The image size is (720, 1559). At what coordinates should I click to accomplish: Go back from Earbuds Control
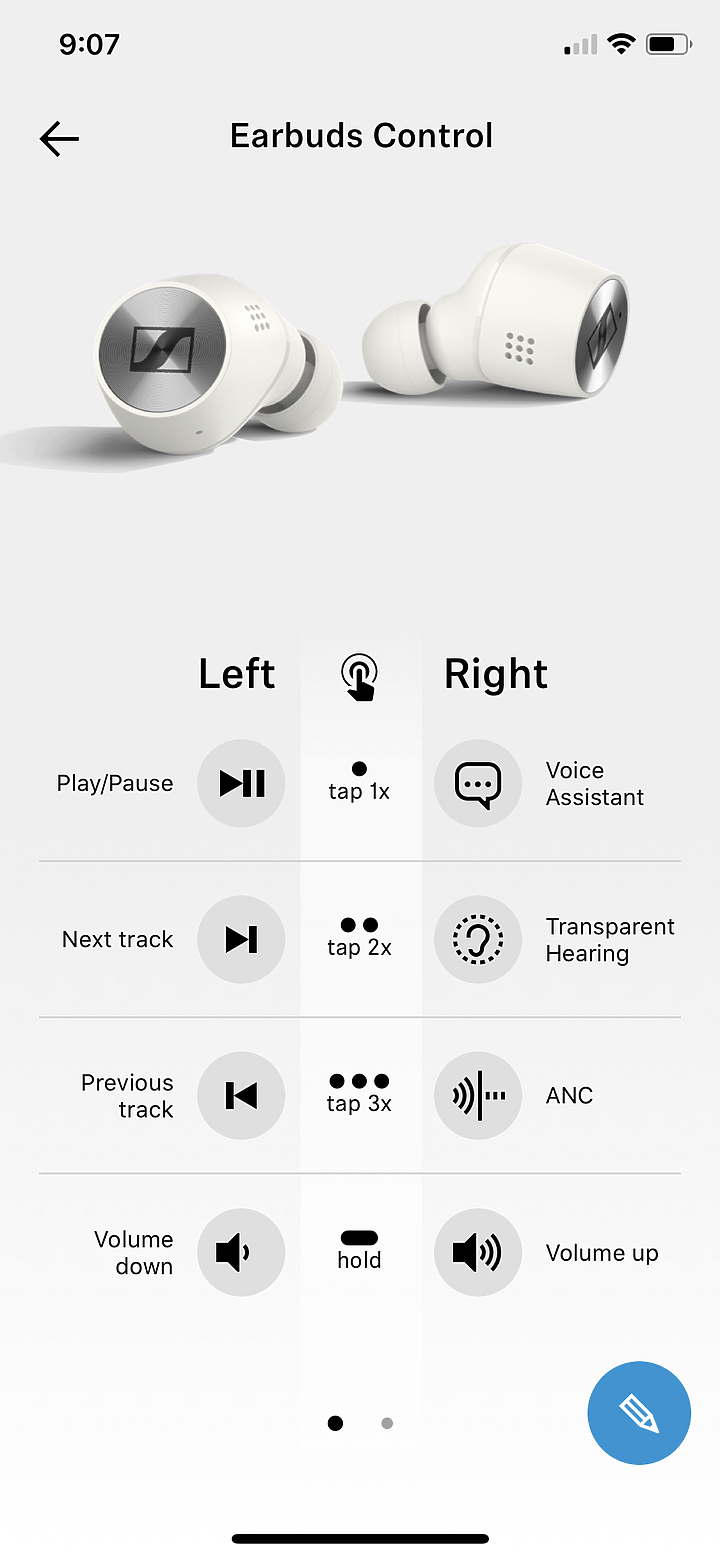tap(59, 138)
